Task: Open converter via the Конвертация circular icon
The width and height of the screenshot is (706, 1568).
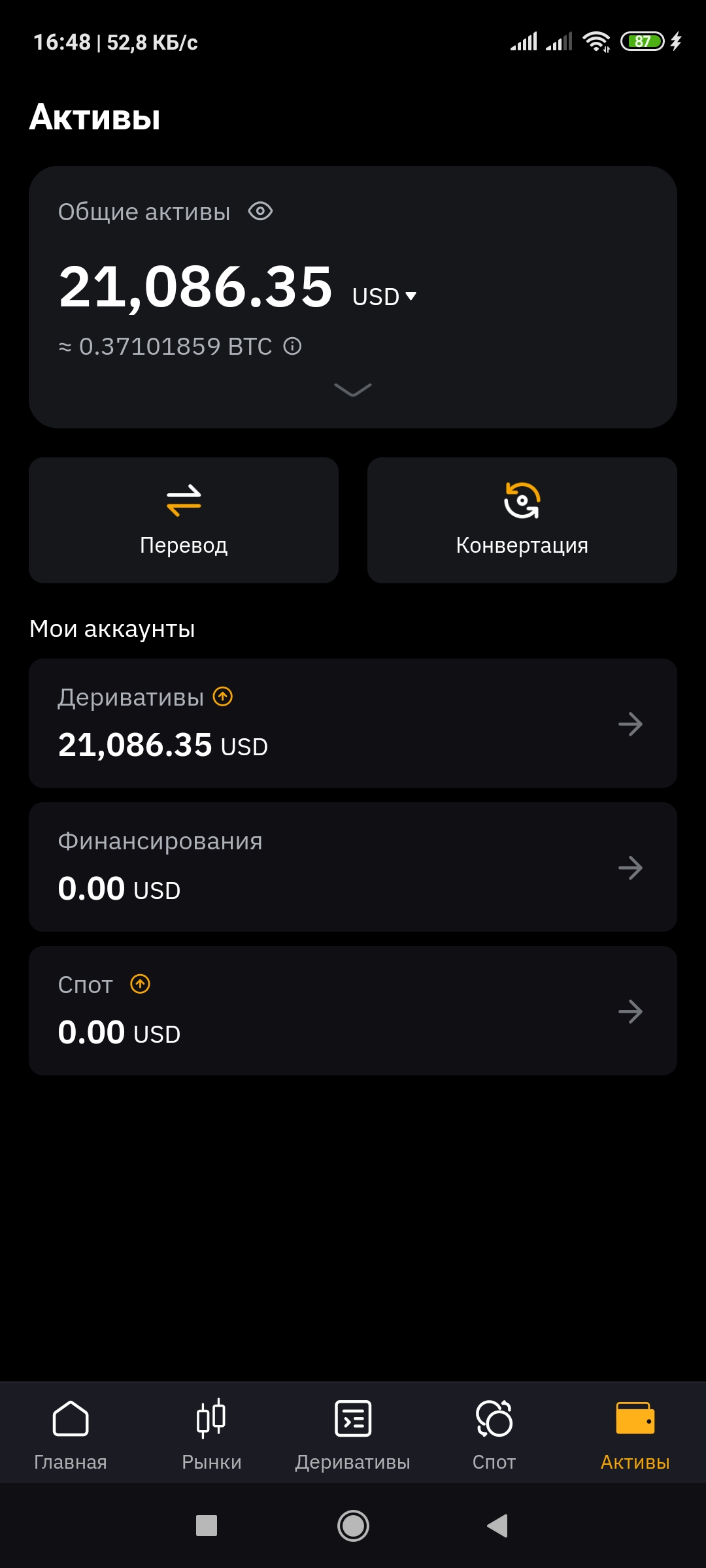Action: tap(522, 500)
